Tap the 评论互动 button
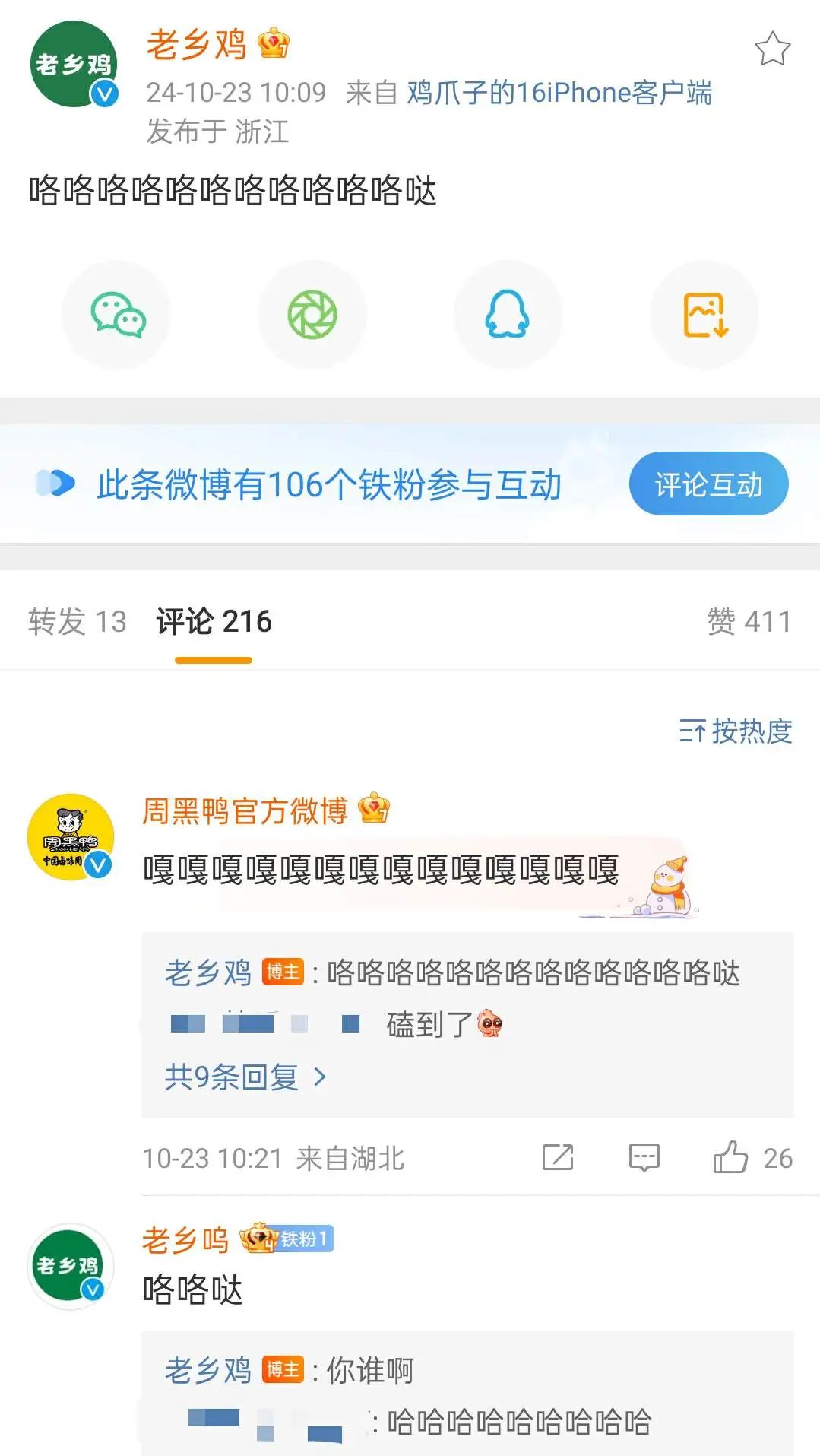The image size is (820, 1456). point(708,484)
